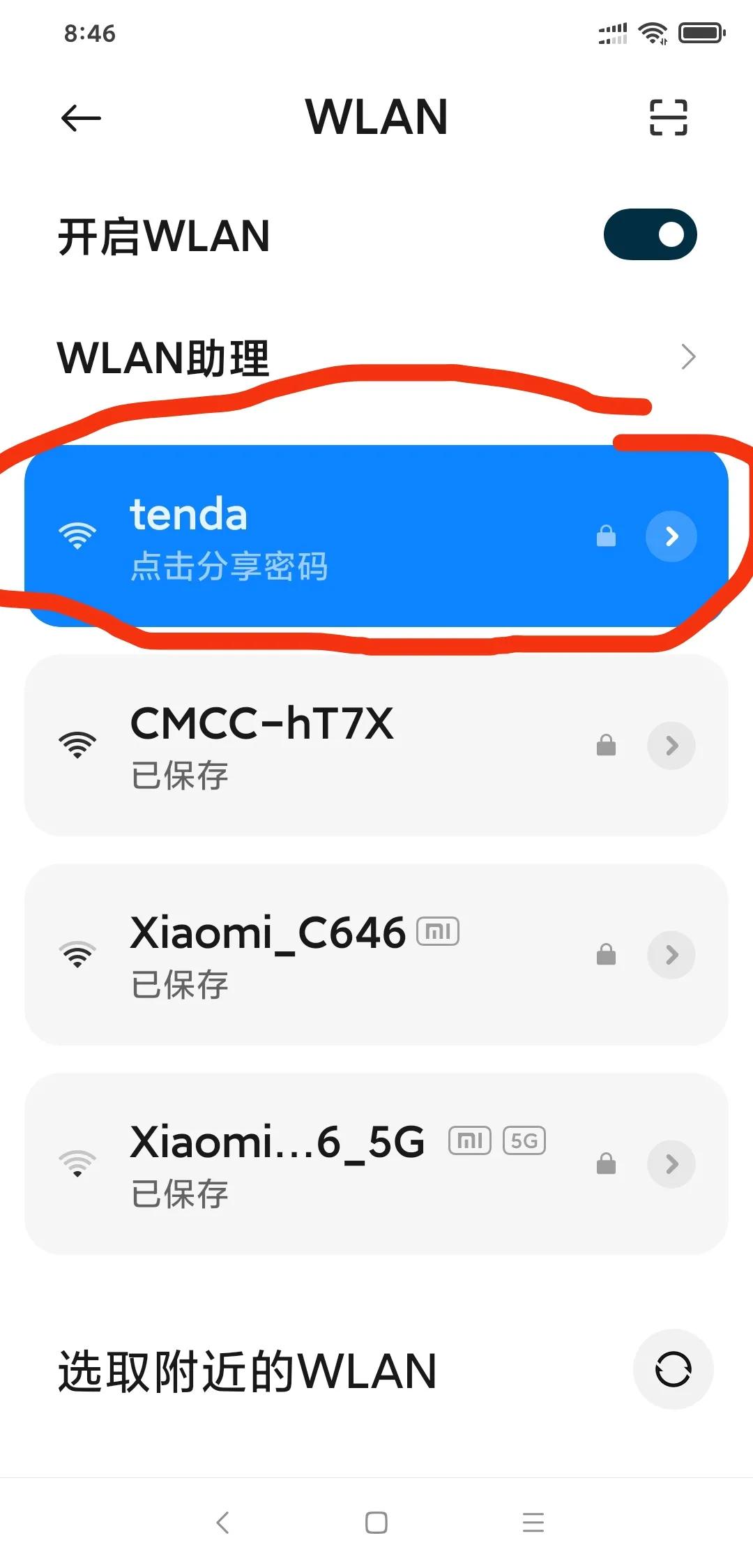Tap the lock icon on Xiaomi...6_5G
This screenshot has height=1568, width=753.
[x=606, y=1163]
